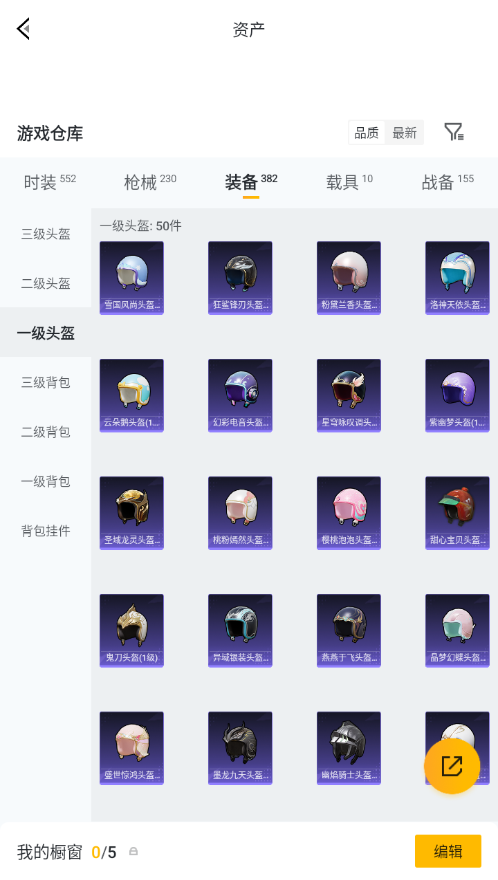Open the 雪国风尚头盔 item
The image size is (498, 880).
(131, 278)
